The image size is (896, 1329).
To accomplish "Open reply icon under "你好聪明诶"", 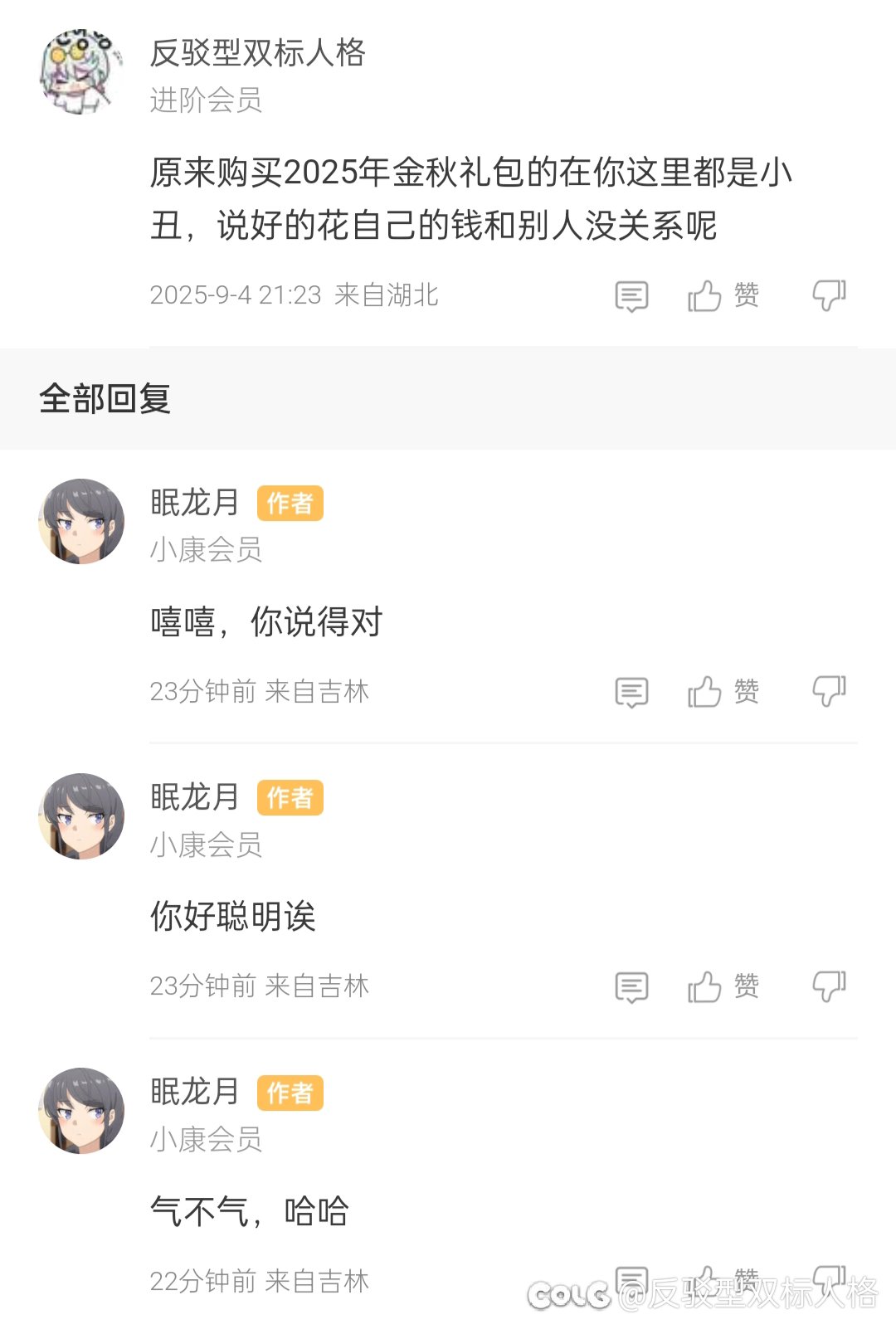I will click(631, 987).
